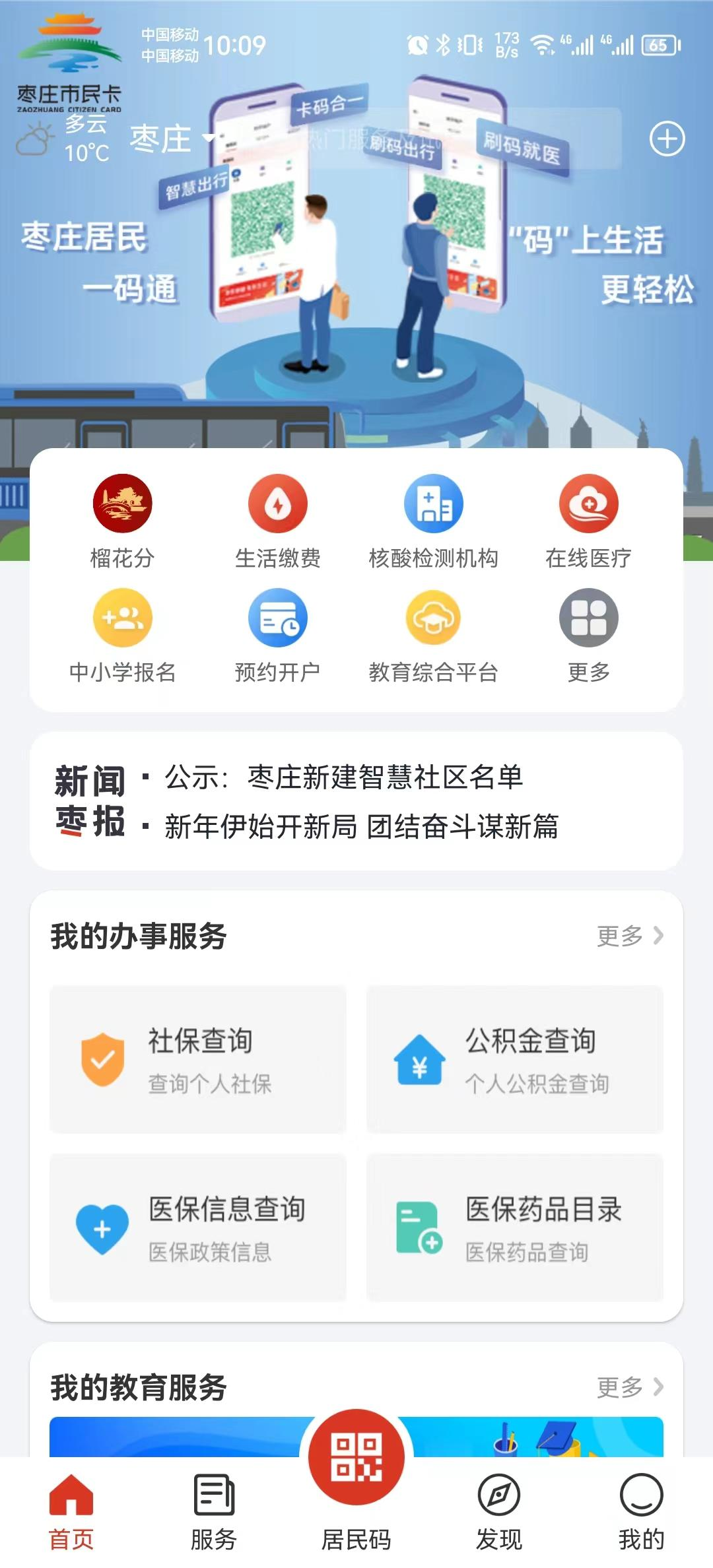
Task: Tap the plus icon at top right
Action: 667,139
